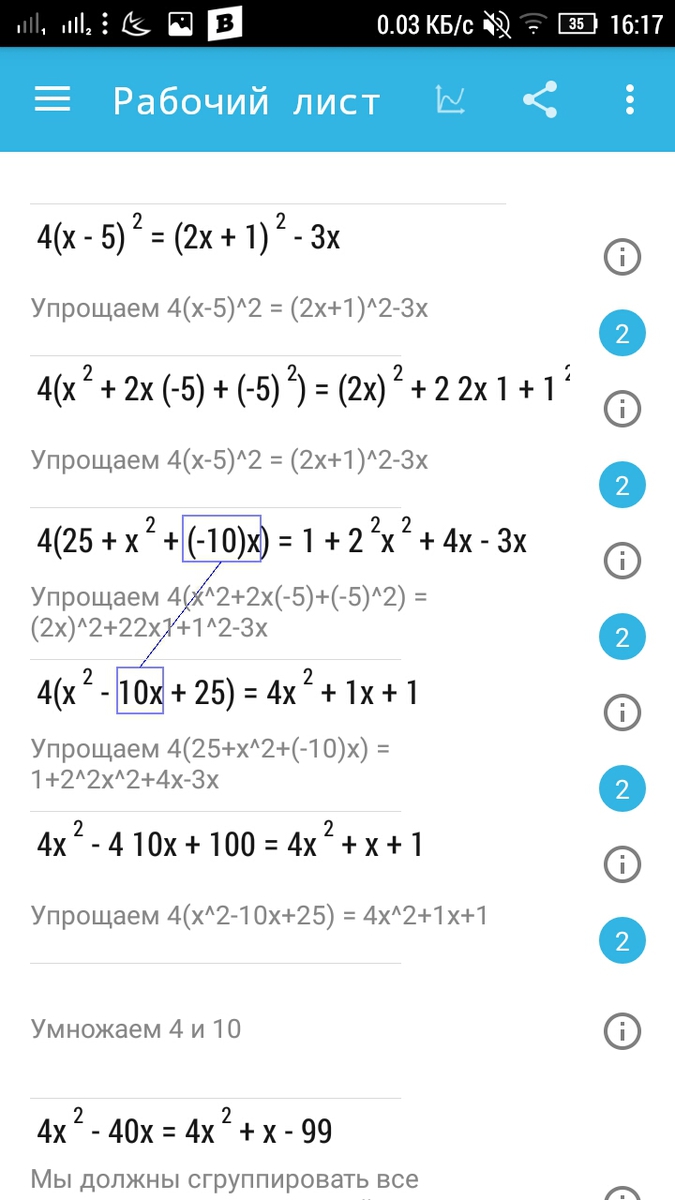Share this worksheet
The width and height of the screenshot is (675, 1200).
point(540,100)
